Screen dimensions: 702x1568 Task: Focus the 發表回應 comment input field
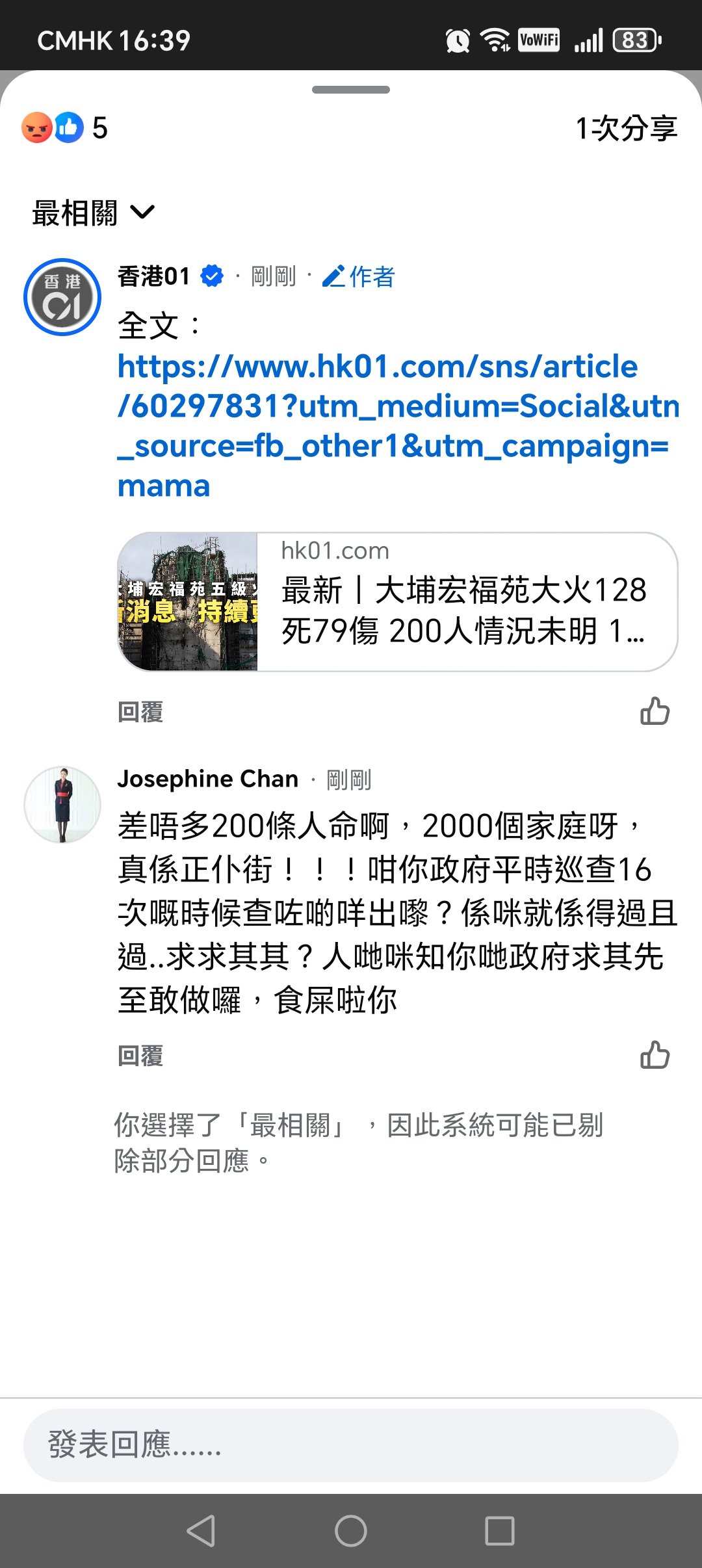click(351, 1445)
